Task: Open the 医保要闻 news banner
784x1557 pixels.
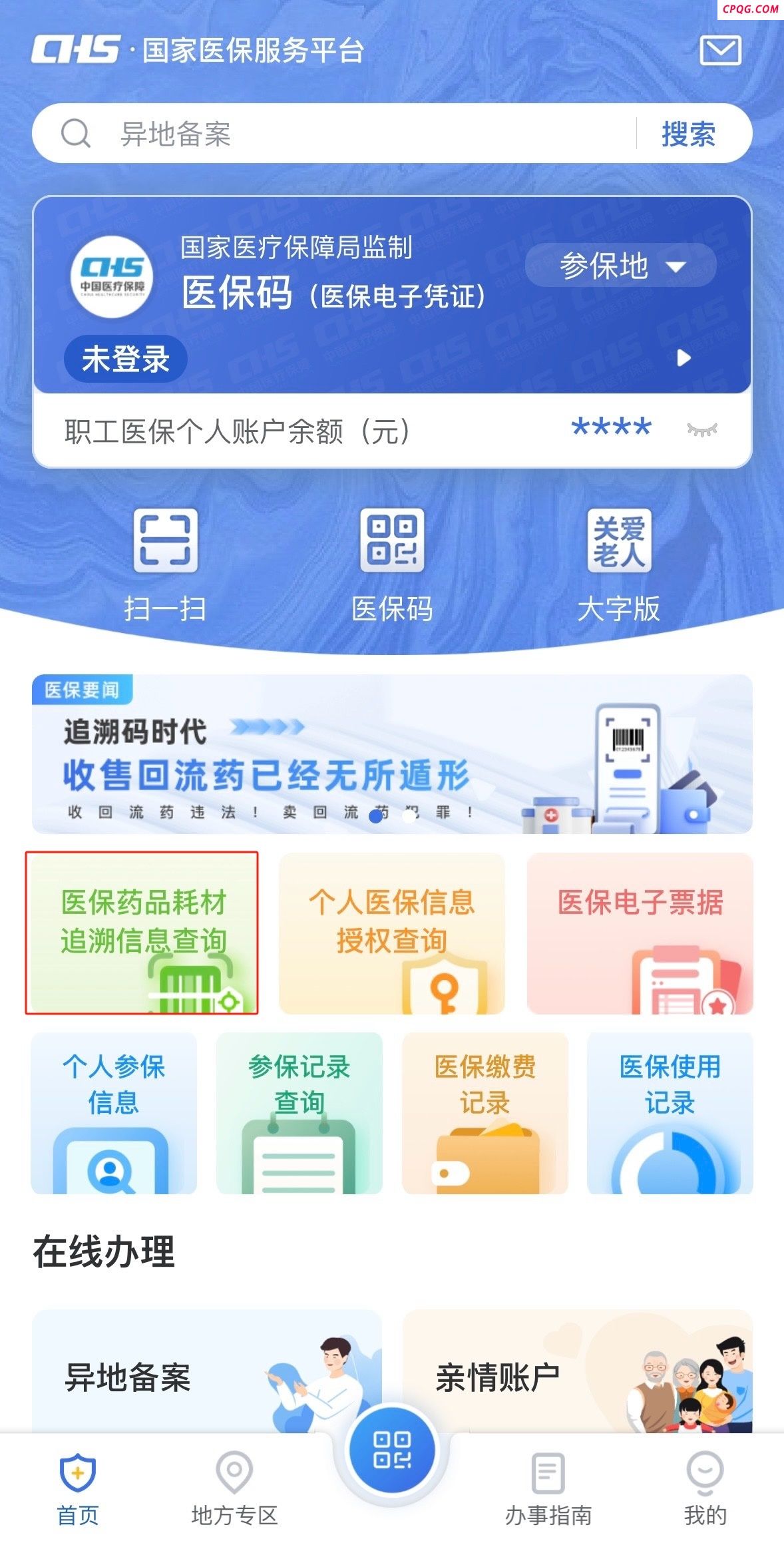Action: 392,754
